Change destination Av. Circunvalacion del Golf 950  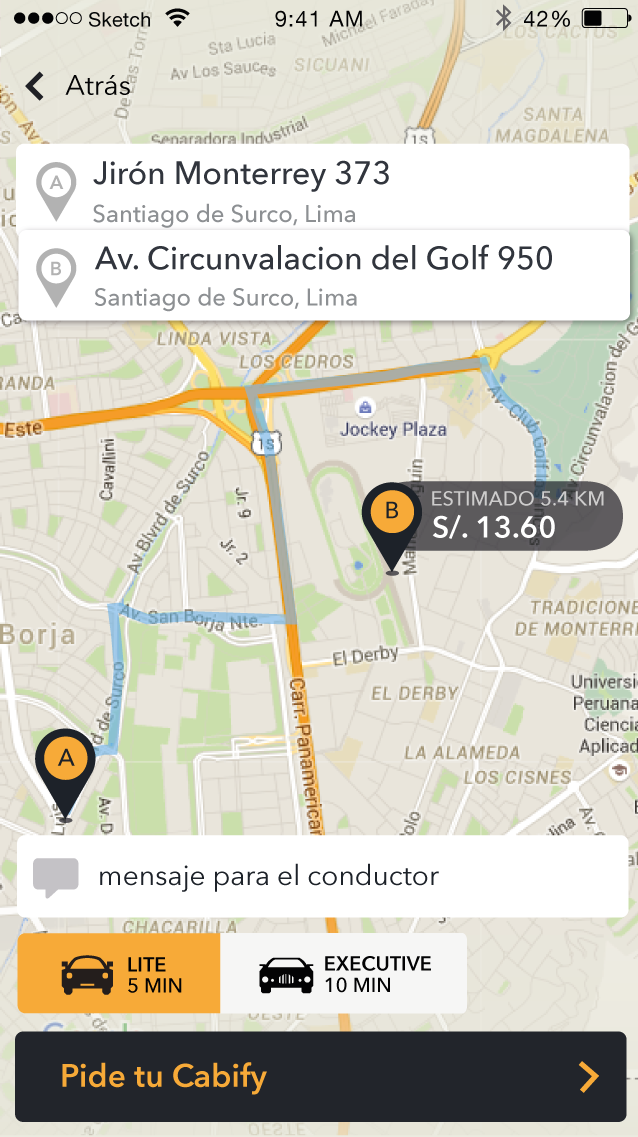tap(323, 275)
